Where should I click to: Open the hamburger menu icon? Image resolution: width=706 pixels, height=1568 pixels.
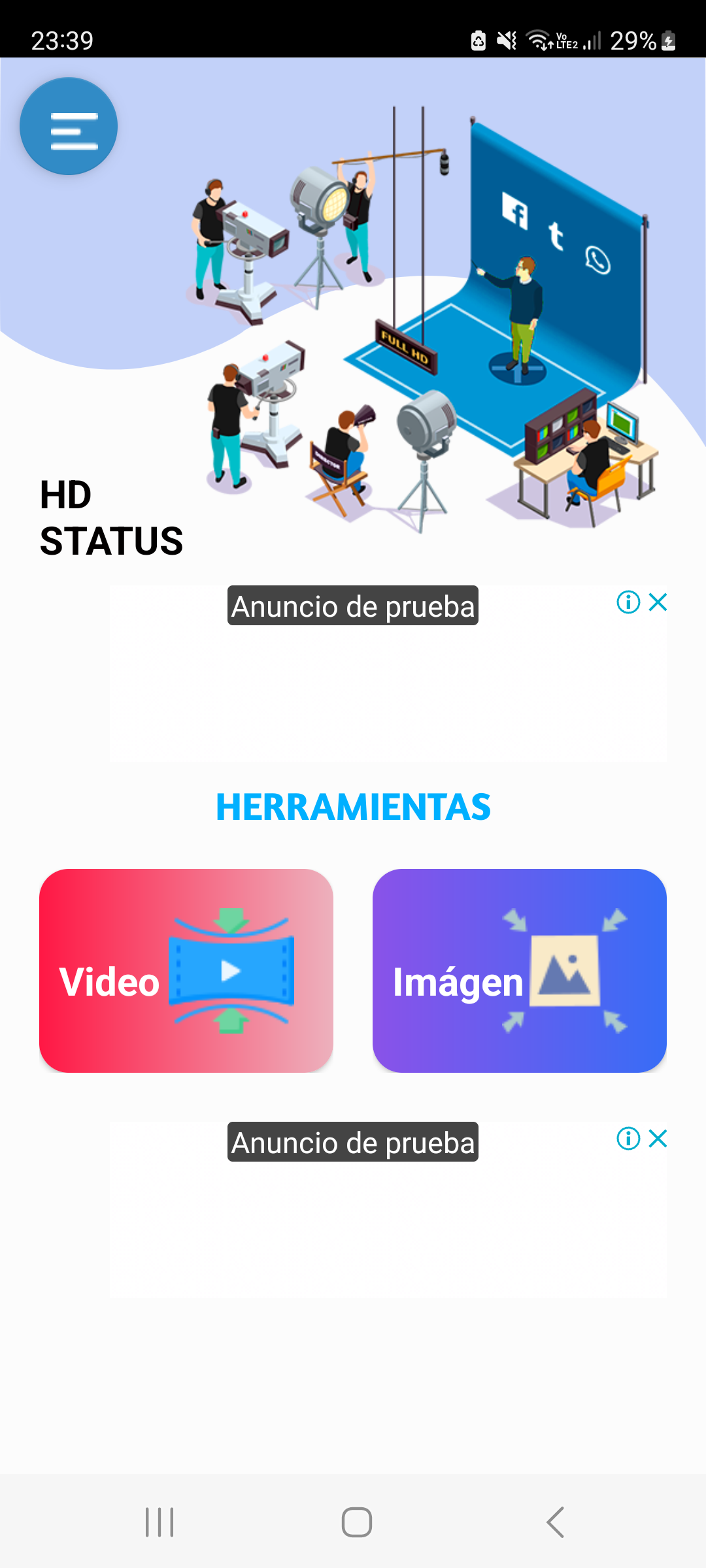pos(68,125)
